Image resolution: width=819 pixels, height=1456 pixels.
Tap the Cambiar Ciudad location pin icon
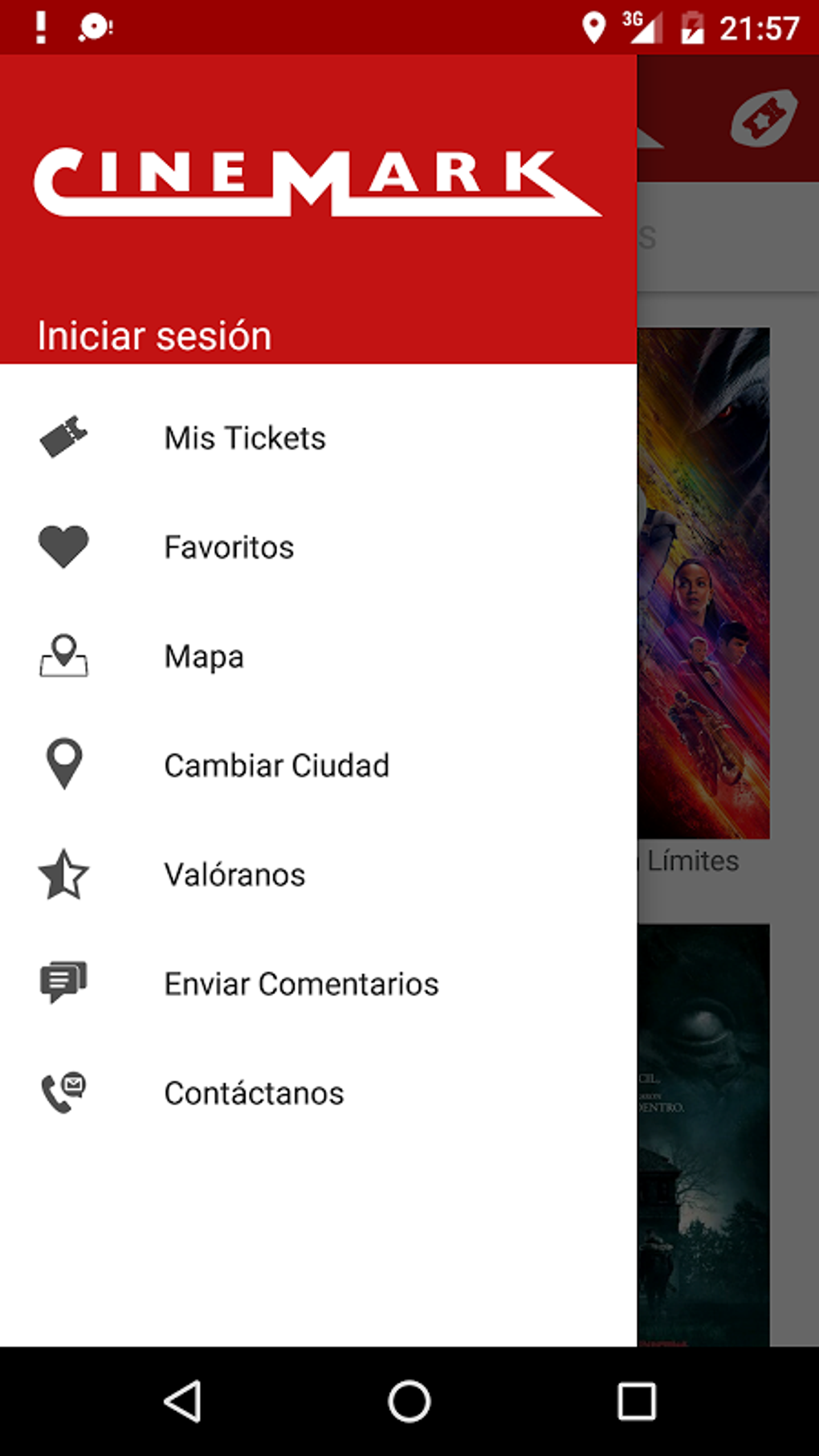64,765
